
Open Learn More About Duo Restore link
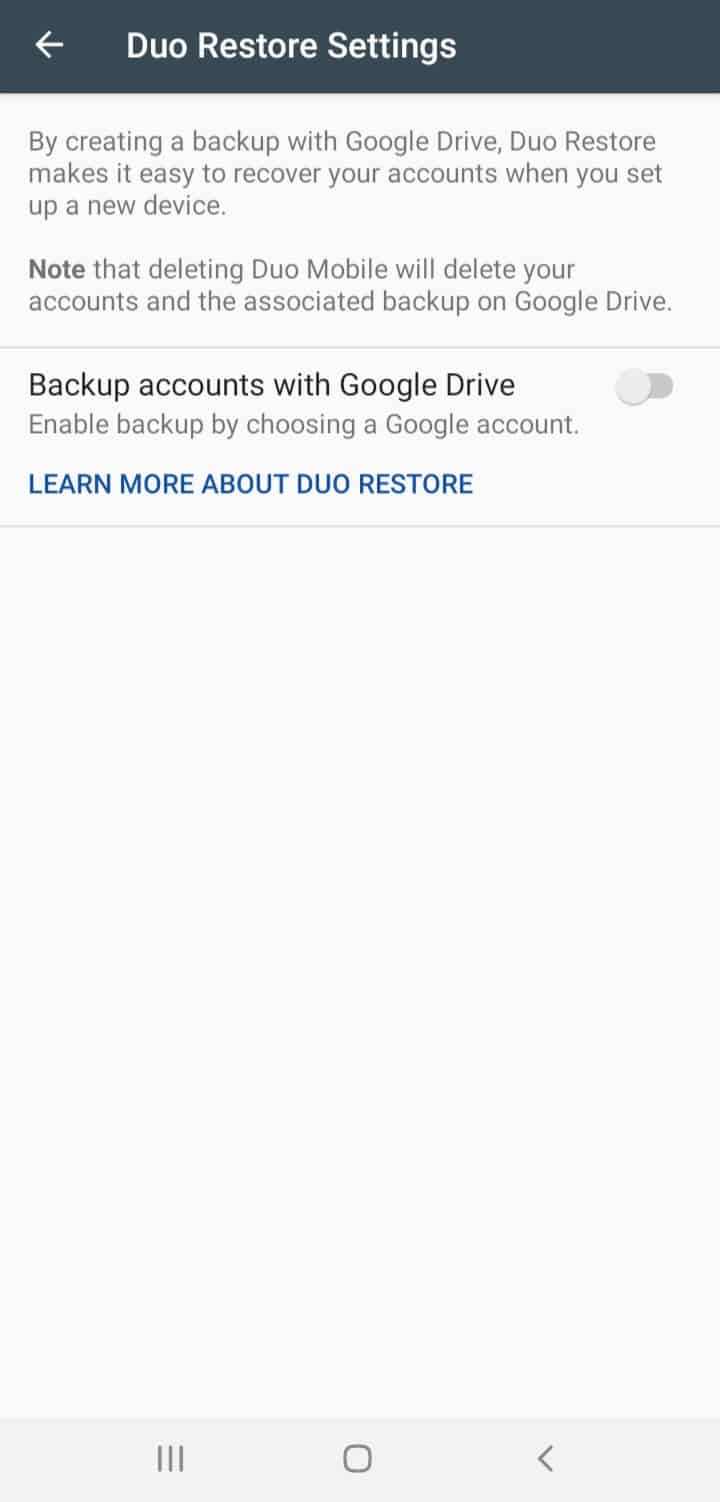pos(250,485)
